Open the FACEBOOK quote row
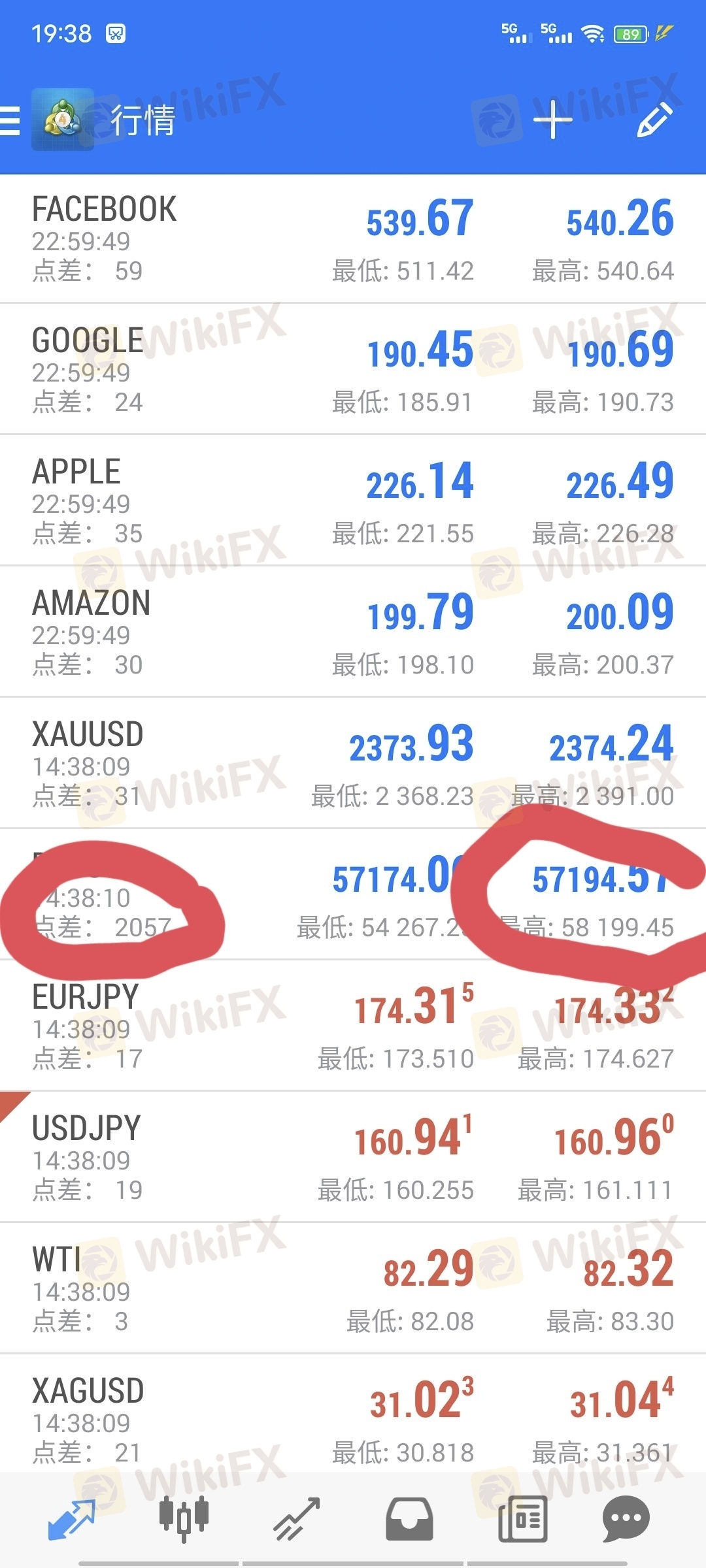The width and height of the screenshot is (706, 1568). click(353, 238)
